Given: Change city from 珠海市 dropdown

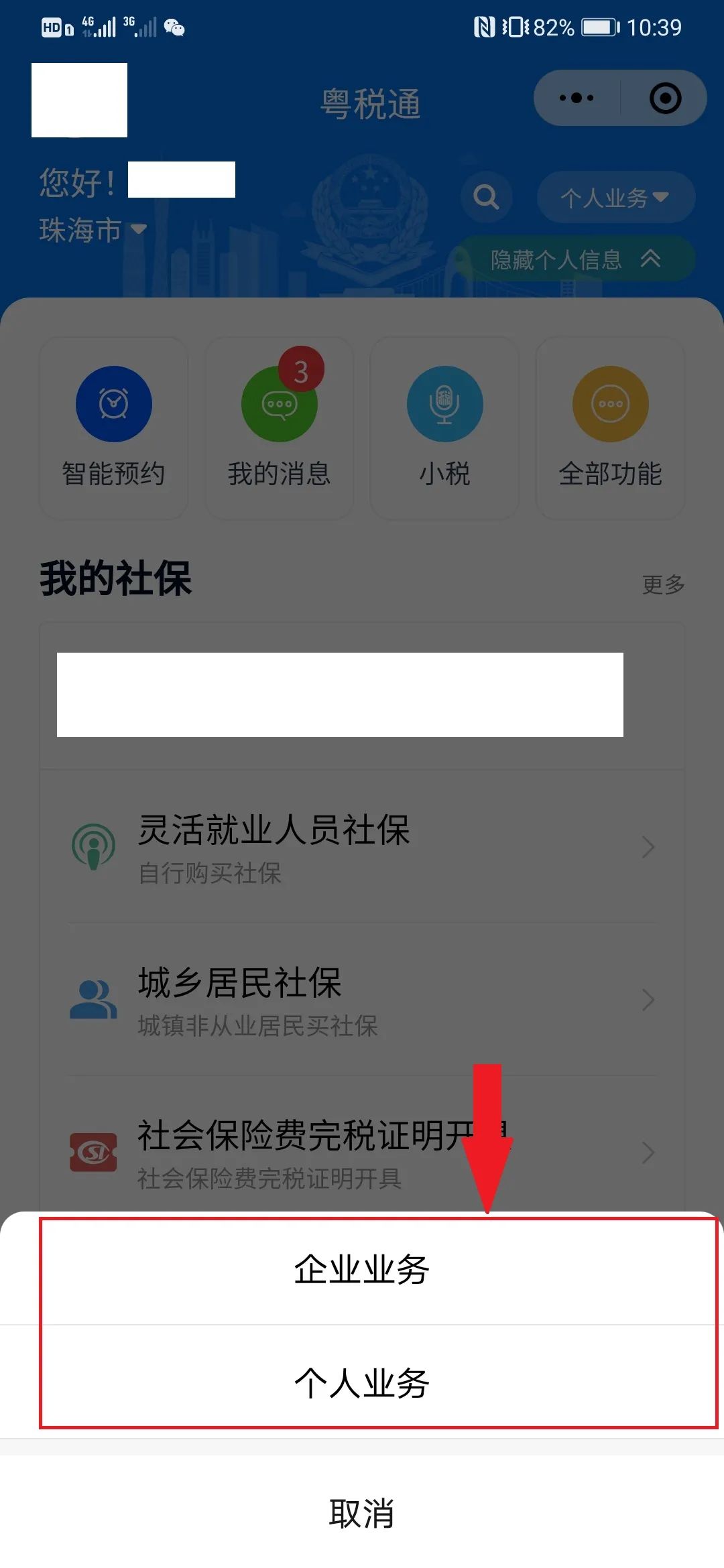Looking at the screenshot, I should pos(93,230).
